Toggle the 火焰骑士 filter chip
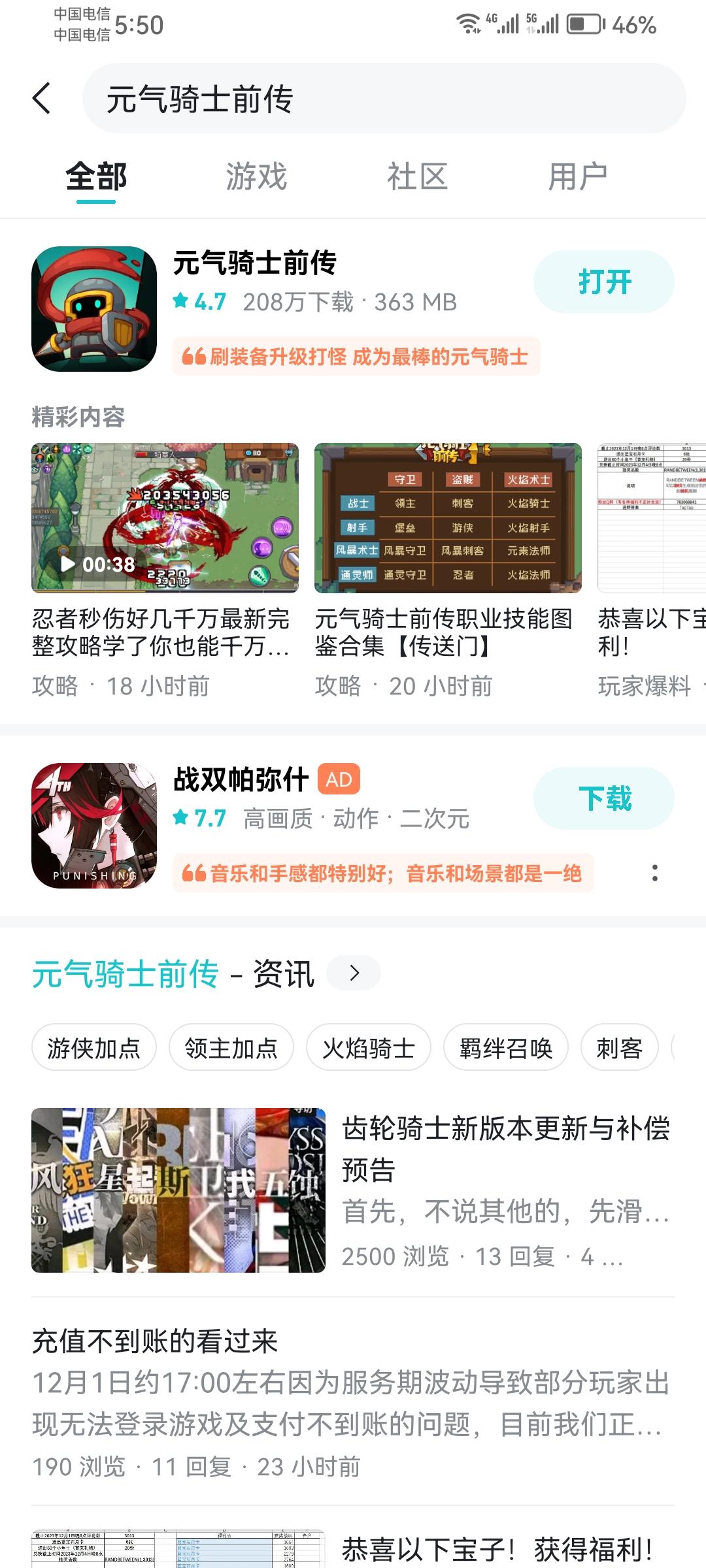The width and height of the screenshot is (706, 1568). [x=370, y=1047]
